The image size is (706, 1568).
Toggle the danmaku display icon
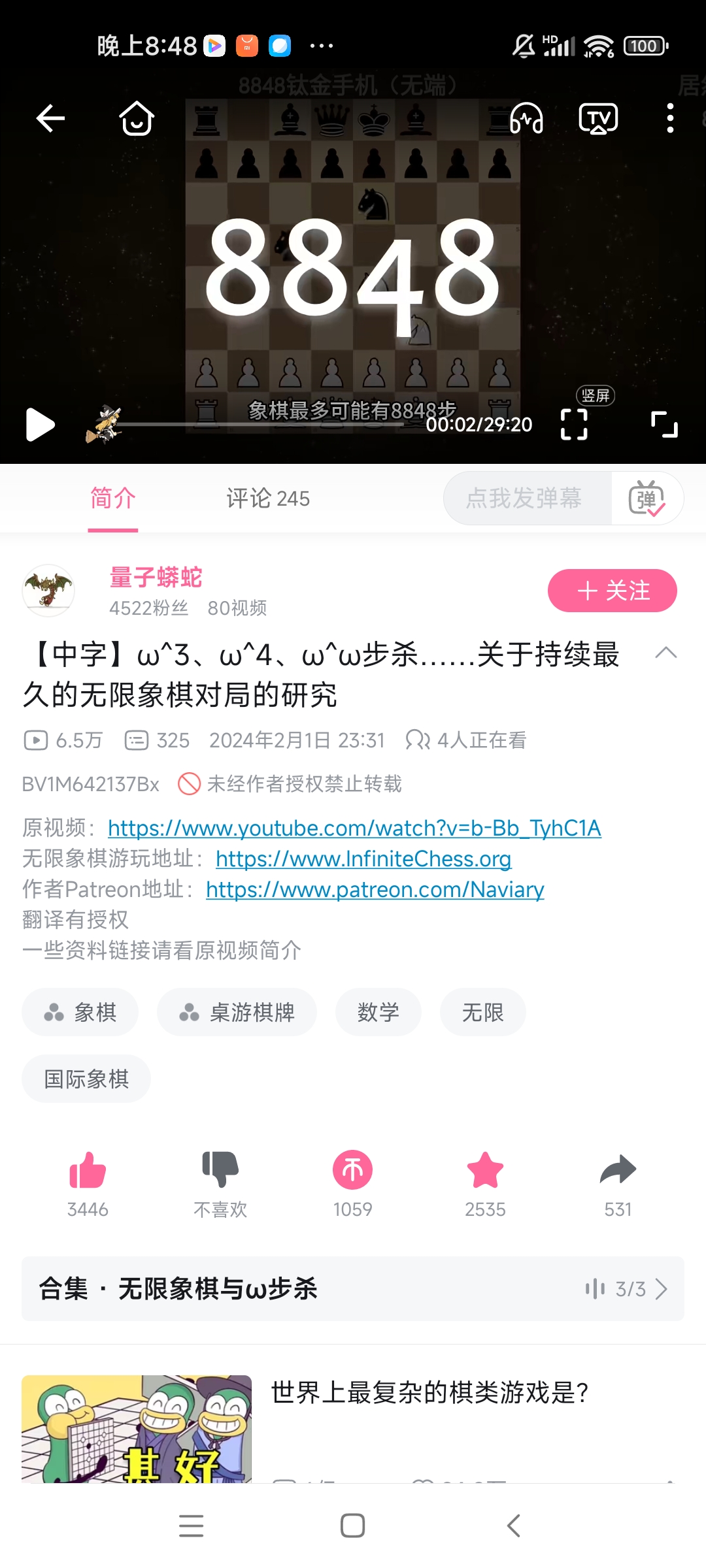pos(647,498)
